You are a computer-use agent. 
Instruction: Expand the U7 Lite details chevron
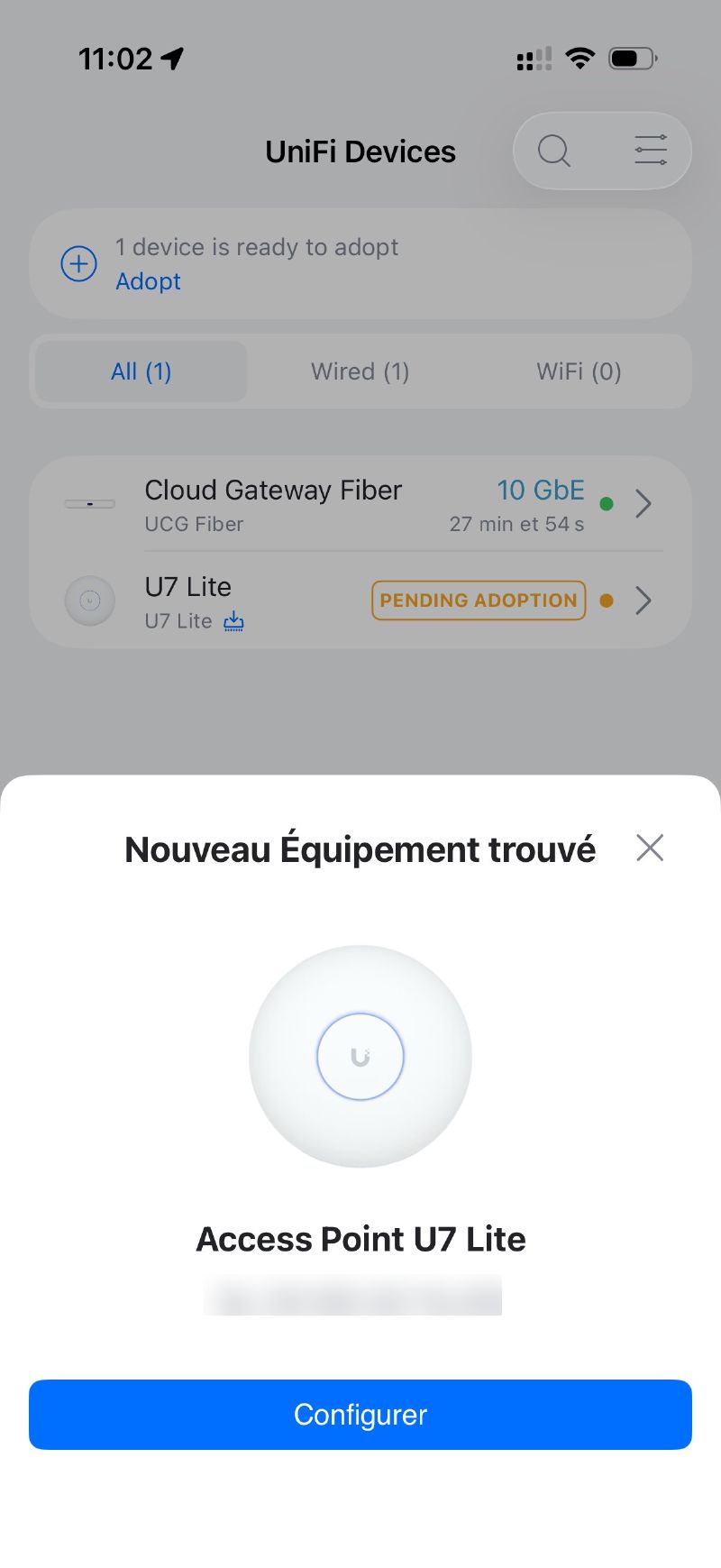click(643, 601)
